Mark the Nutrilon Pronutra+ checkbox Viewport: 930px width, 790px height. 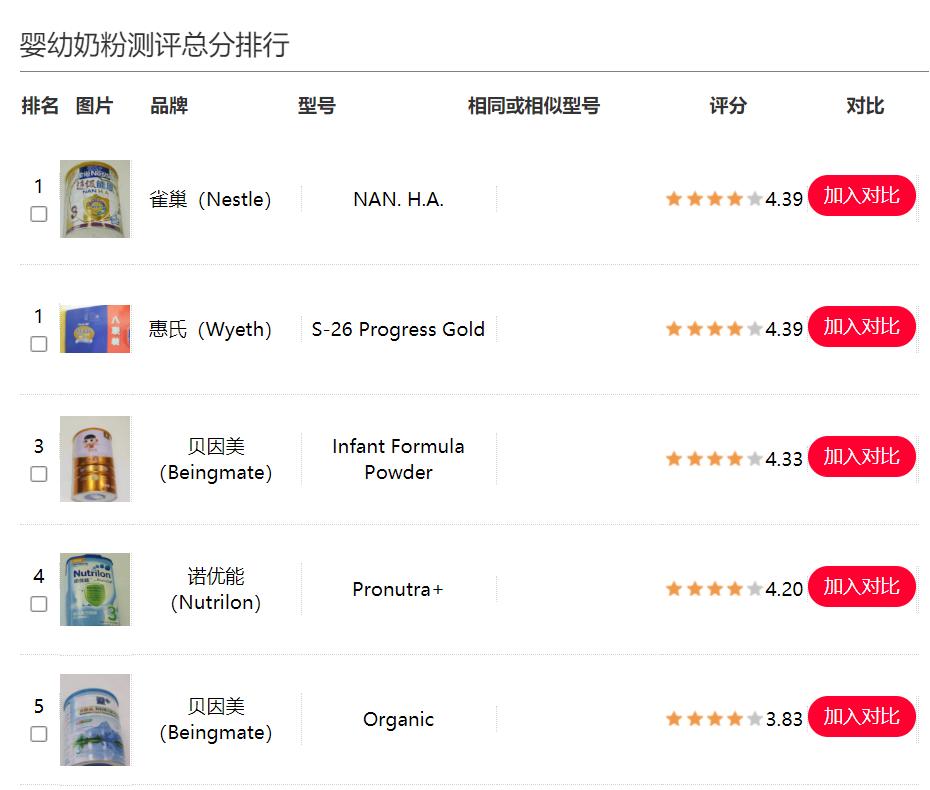[39, 604]
